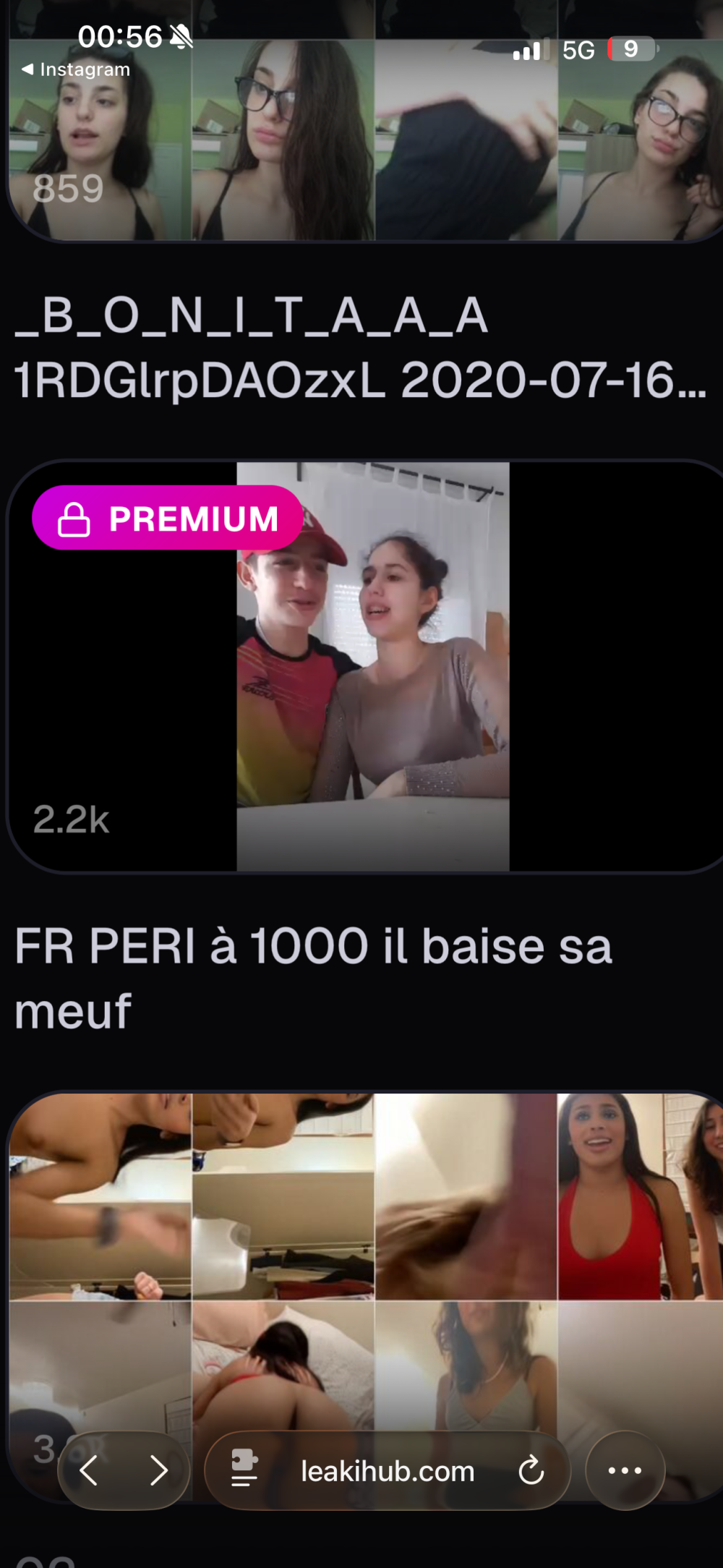Go forward to the next page
This screenshot has width=723, height=1568.
tap(158, 1470)
